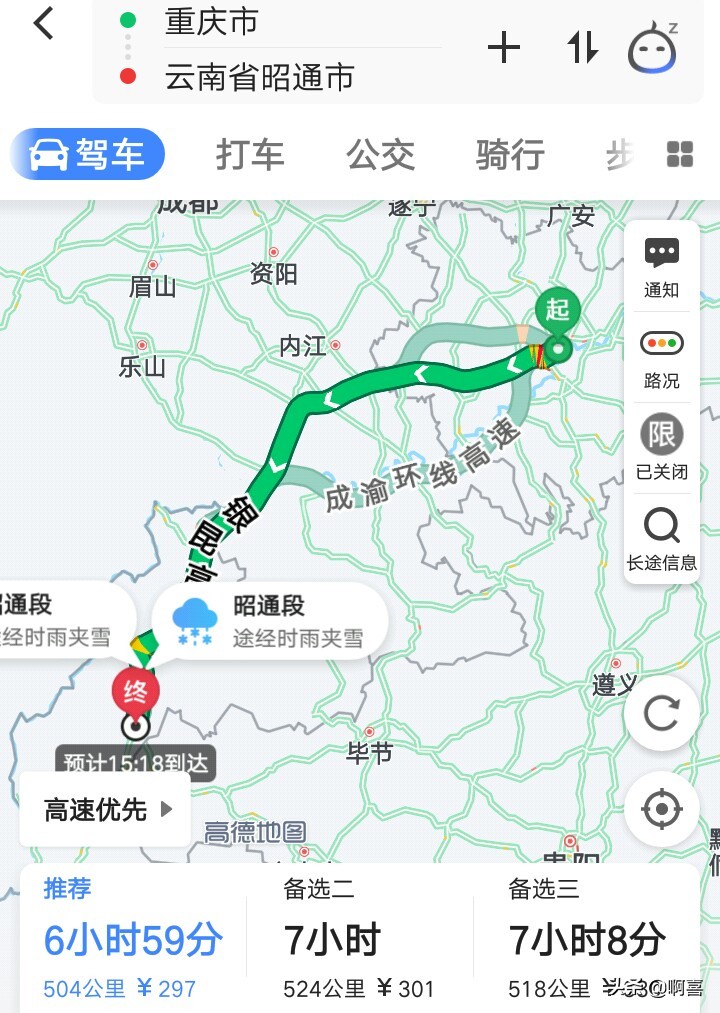Switch to the 公交 tab
Screen dimensions: 720x1013
[380, 155]
